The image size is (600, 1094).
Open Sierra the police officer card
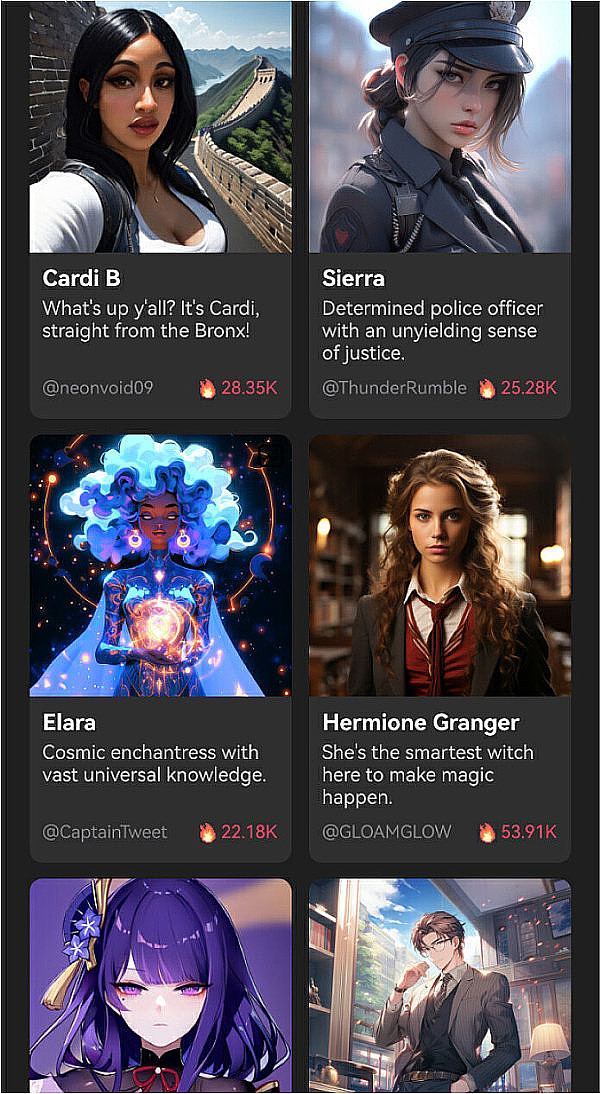tap(440, 210)
